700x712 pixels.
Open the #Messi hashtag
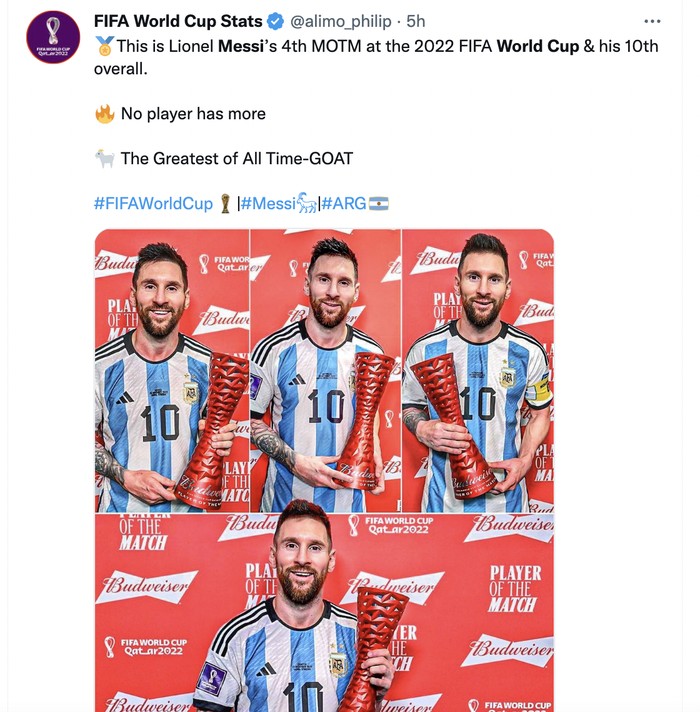click(269, 203)
